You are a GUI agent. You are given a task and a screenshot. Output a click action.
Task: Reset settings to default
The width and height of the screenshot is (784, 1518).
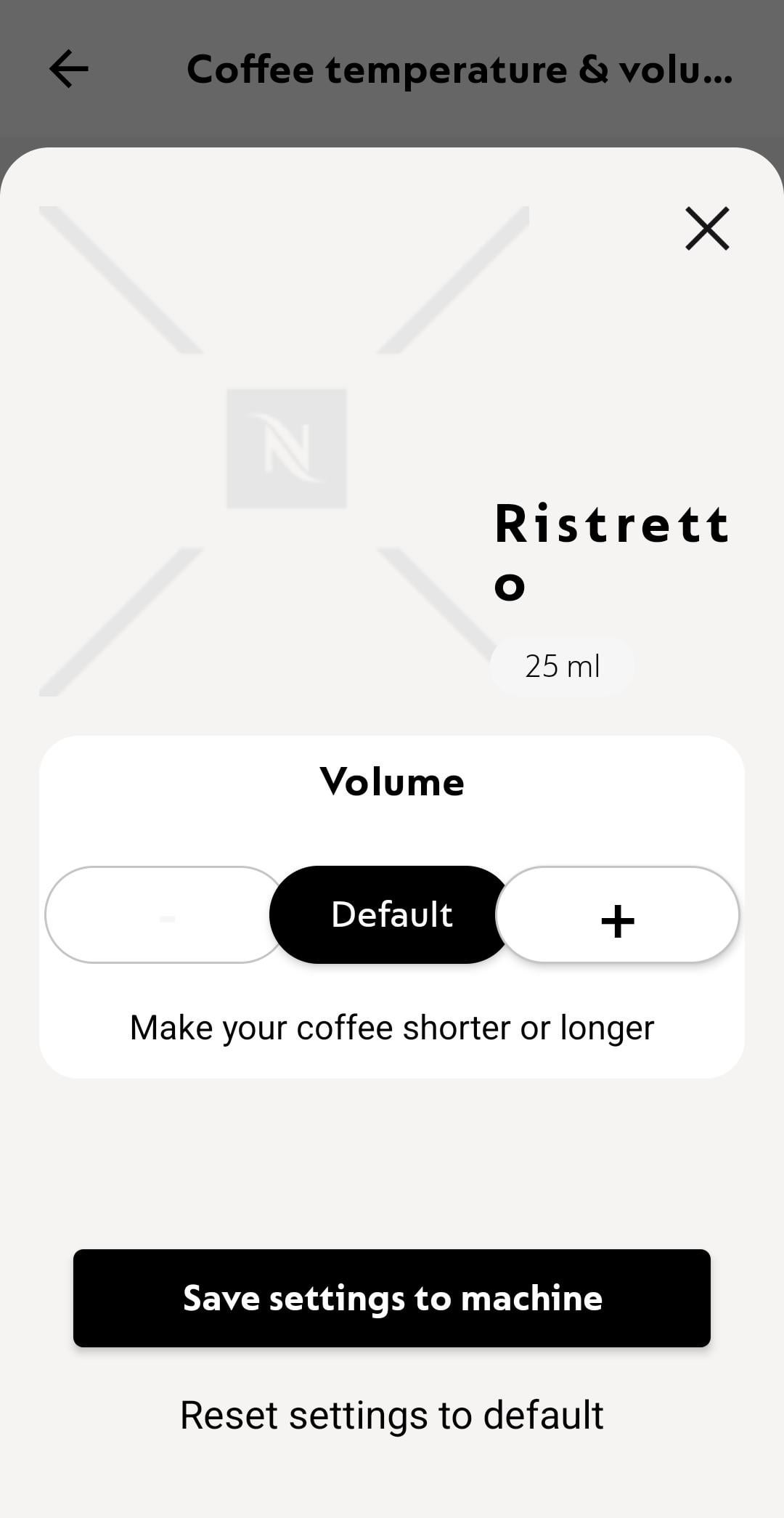coord(392,1415)
